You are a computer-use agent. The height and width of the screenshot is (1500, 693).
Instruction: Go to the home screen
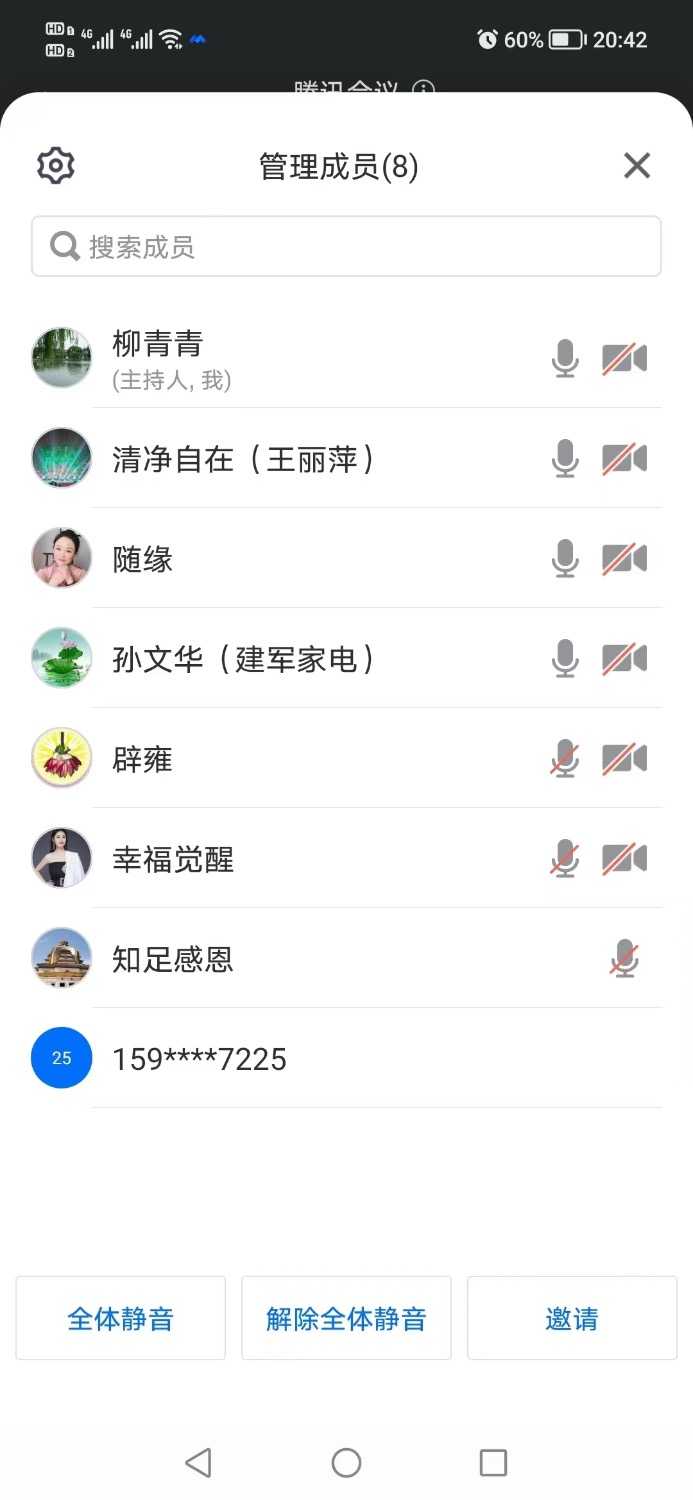[x=346, y=1463]
